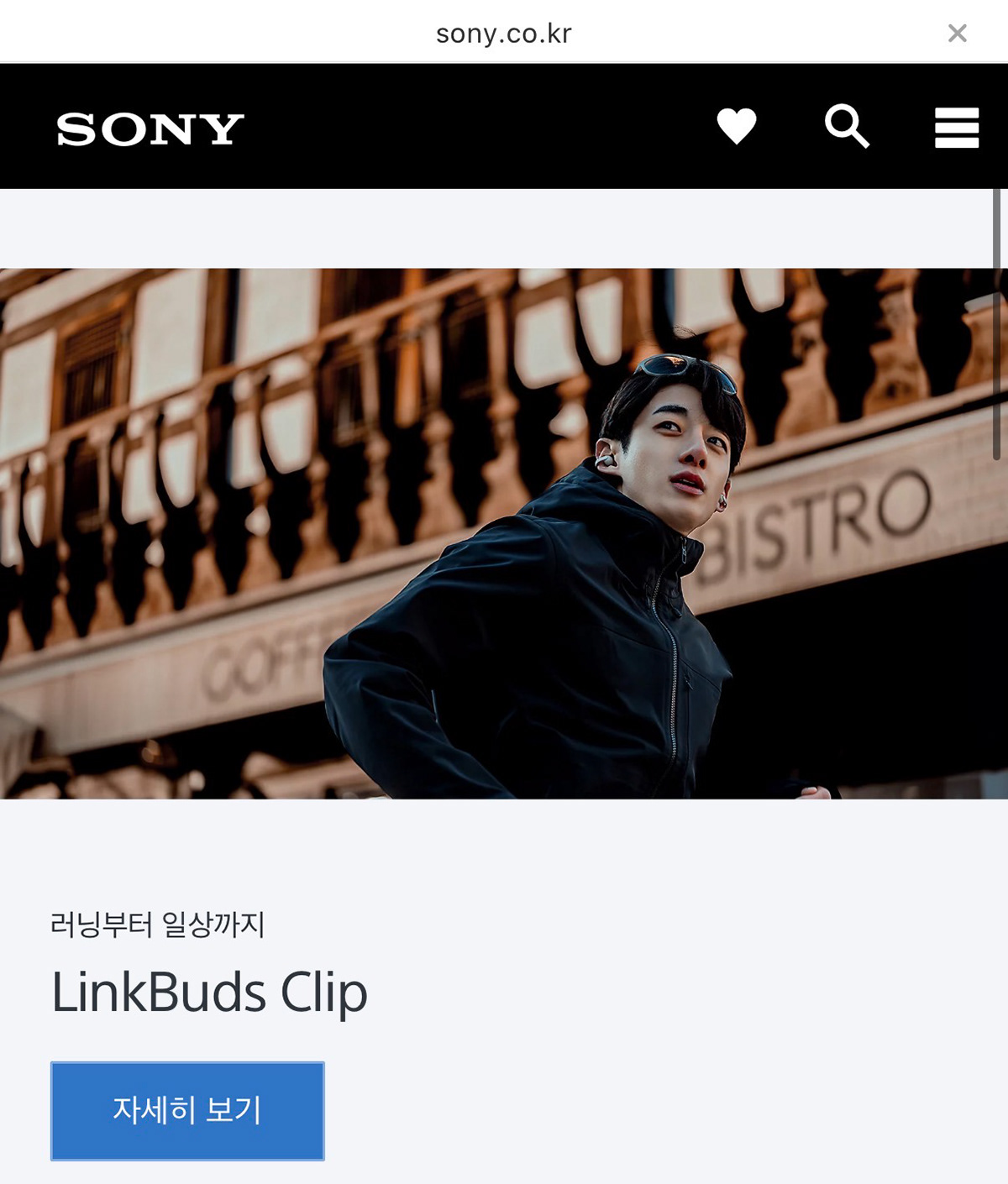Close the sony.co.kr browser window
The height and width of the screenshot is (1184, 1008).
[957, 34]
